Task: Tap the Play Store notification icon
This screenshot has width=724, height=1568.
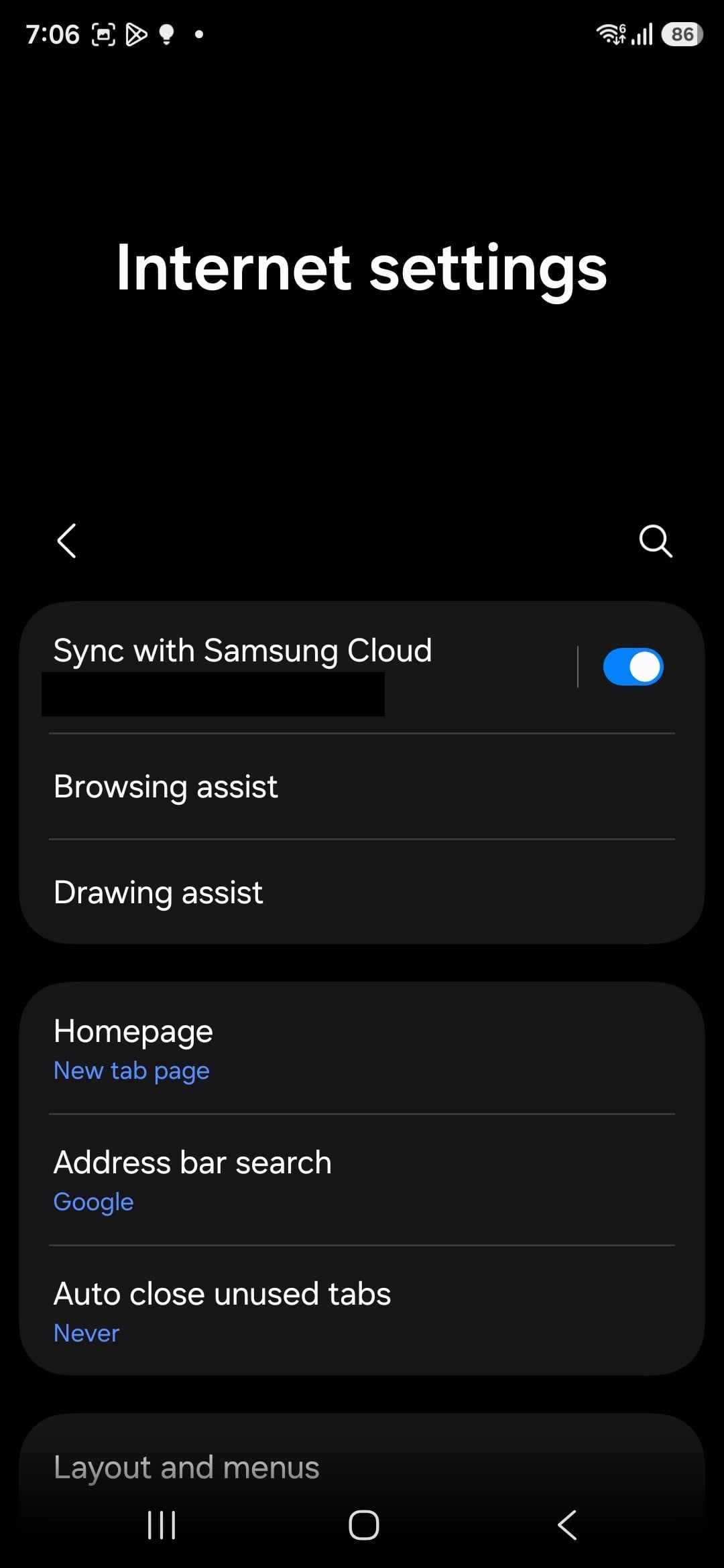Action: (x=136, y=35)
